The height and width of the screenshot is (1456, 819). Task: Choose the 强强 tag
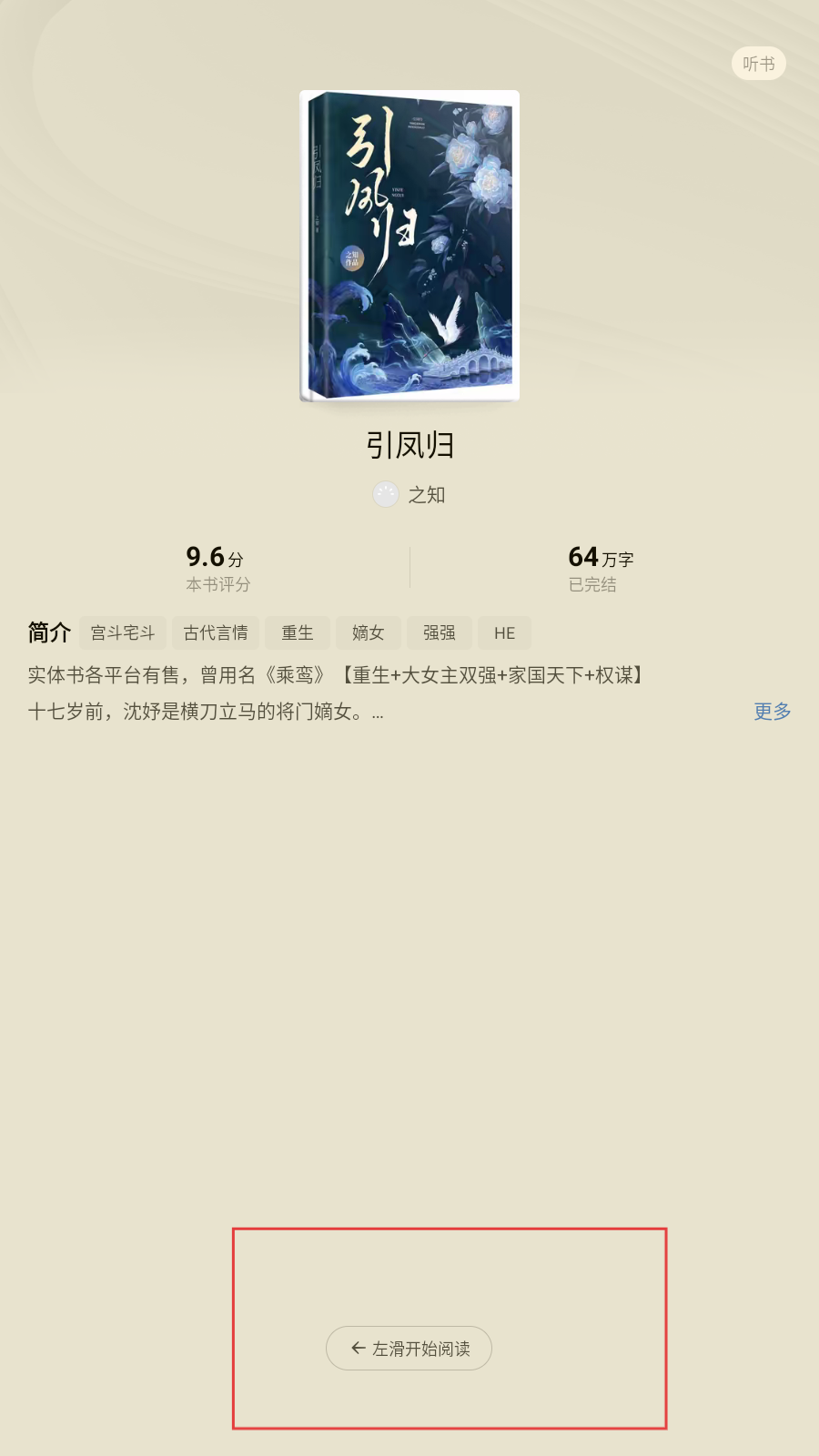click(440, 633)
